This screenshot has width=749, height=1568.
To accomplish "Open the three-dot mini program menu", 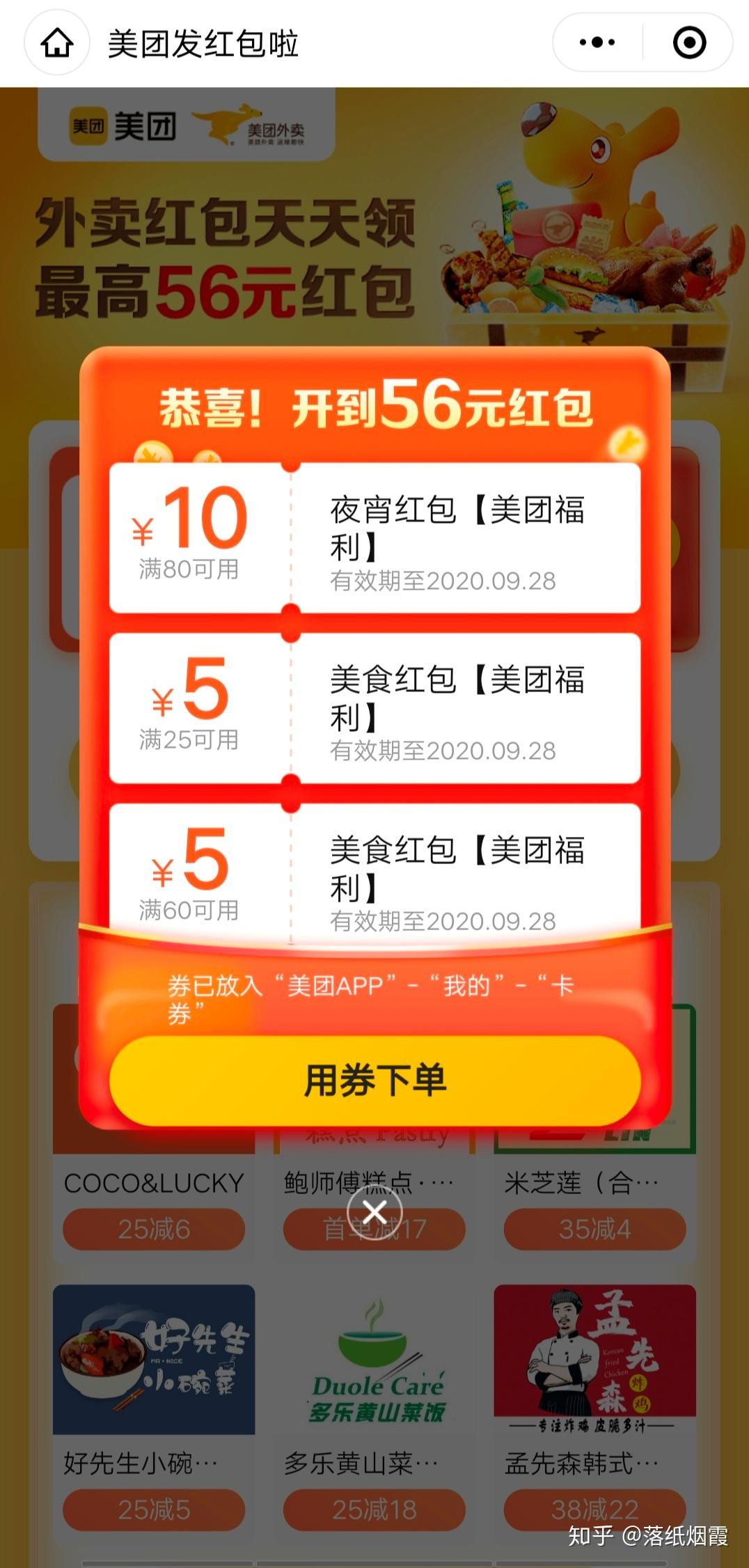I will pos(597,43).
